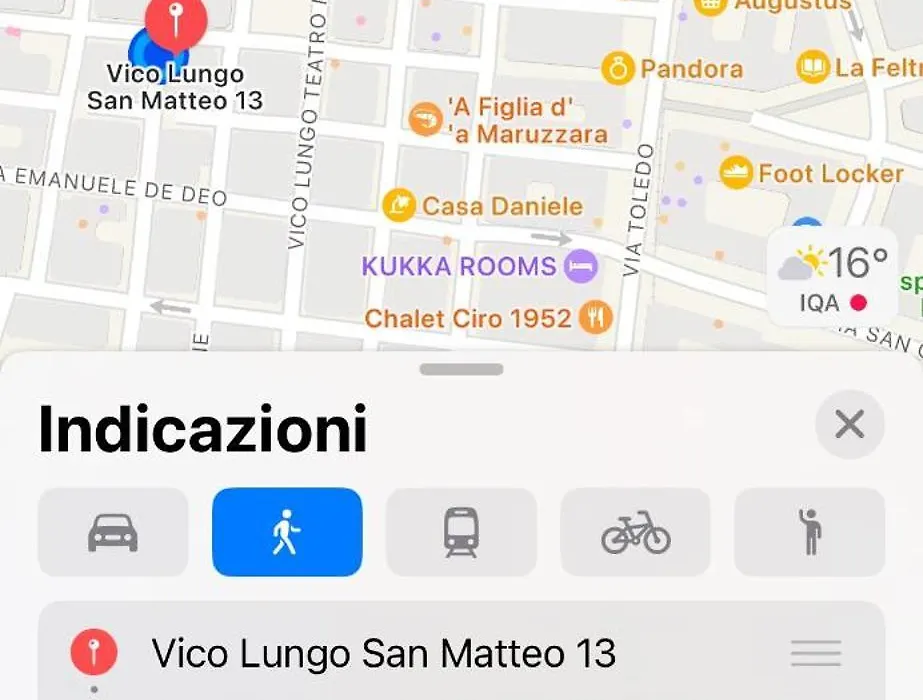
Task: Switch to public transit directions
Action: coord(461,532)
